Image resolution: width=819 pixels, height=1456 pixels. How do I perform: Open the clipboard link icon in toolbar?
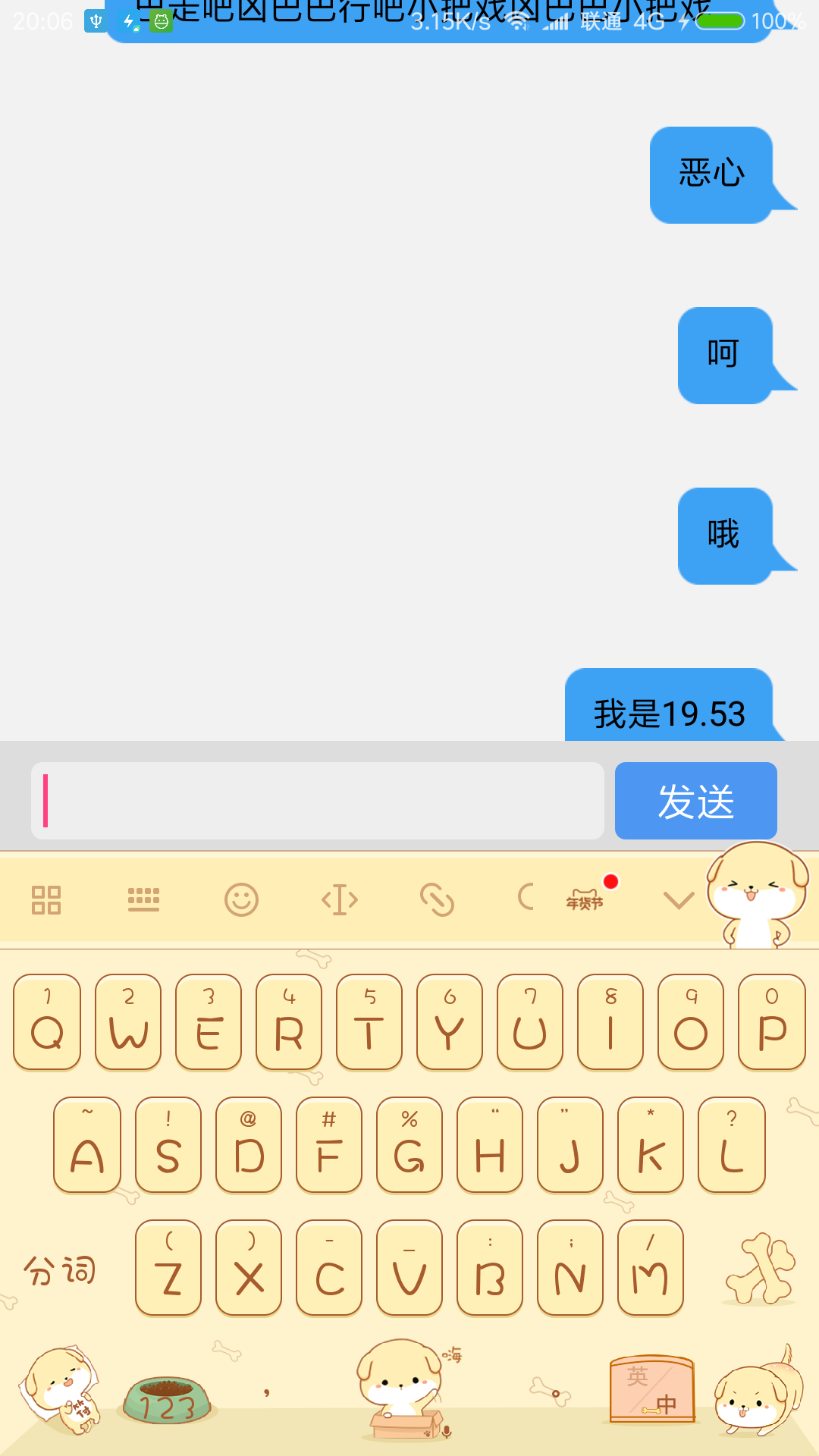pos(438,900)
